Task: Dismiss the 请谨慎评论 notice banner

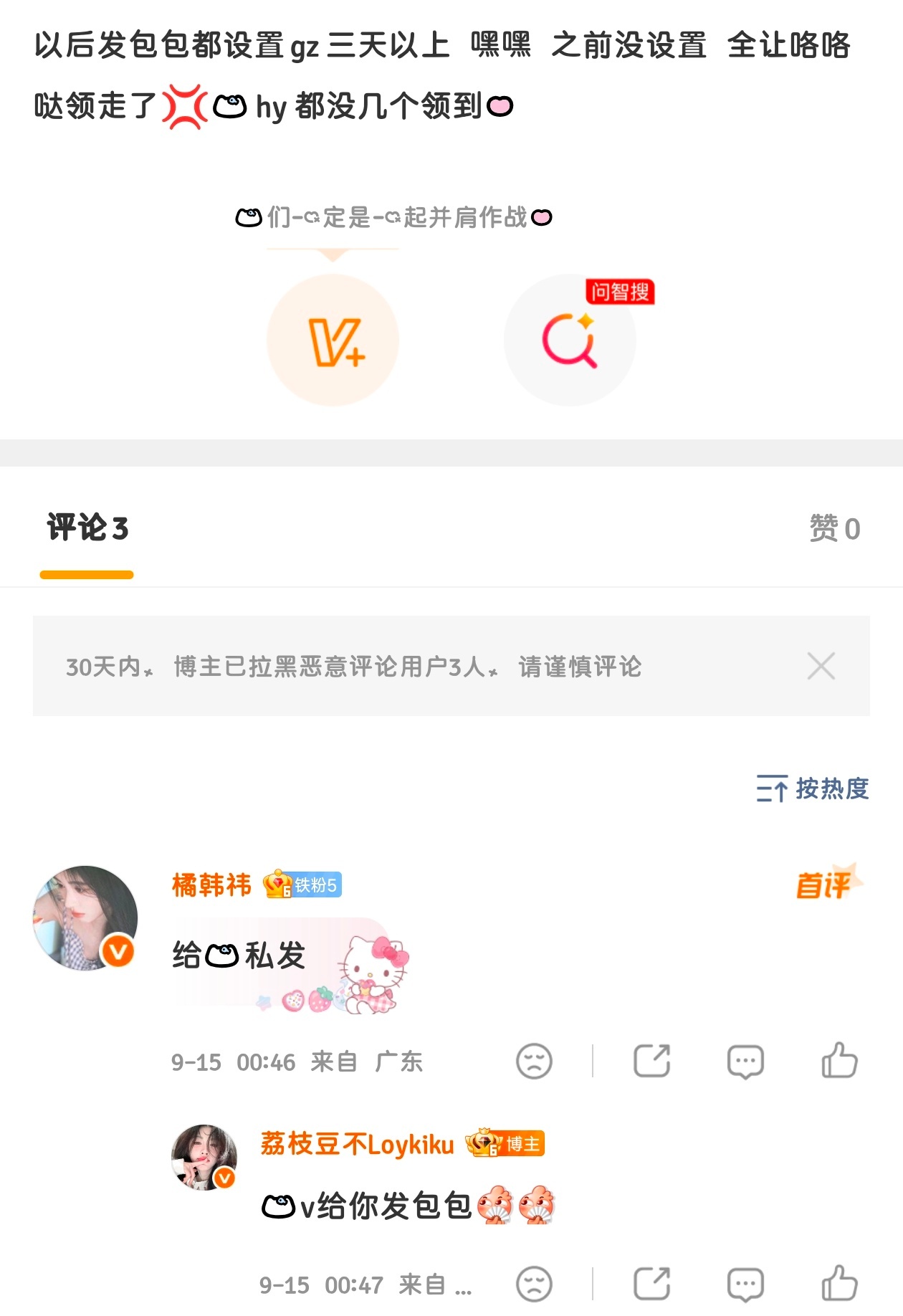Action: pyautogui.click(x=821, y=666)
